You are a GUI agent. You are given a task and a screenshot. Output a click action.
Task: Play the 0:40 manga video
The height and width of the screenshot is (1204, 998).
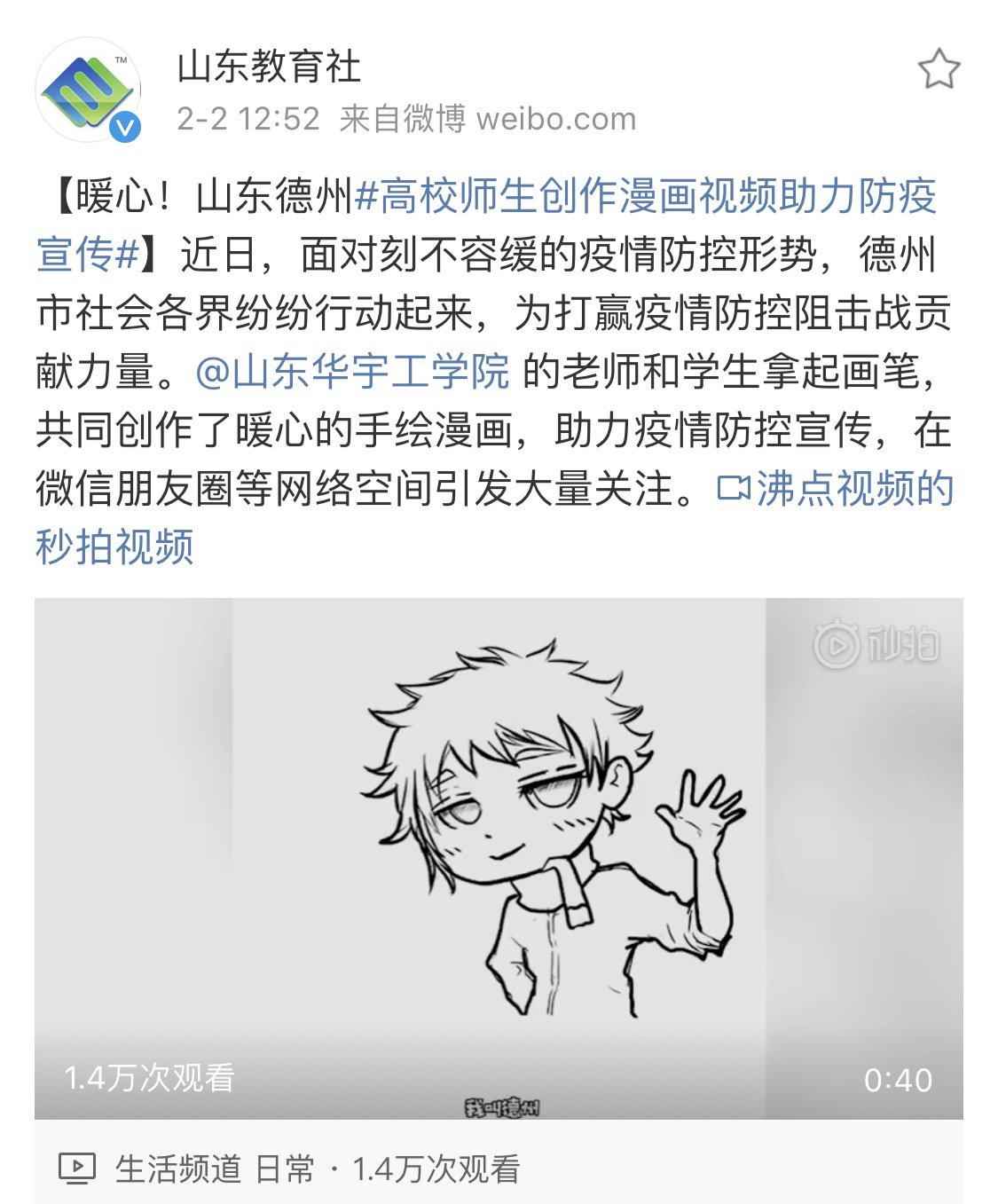pos(499,856)
